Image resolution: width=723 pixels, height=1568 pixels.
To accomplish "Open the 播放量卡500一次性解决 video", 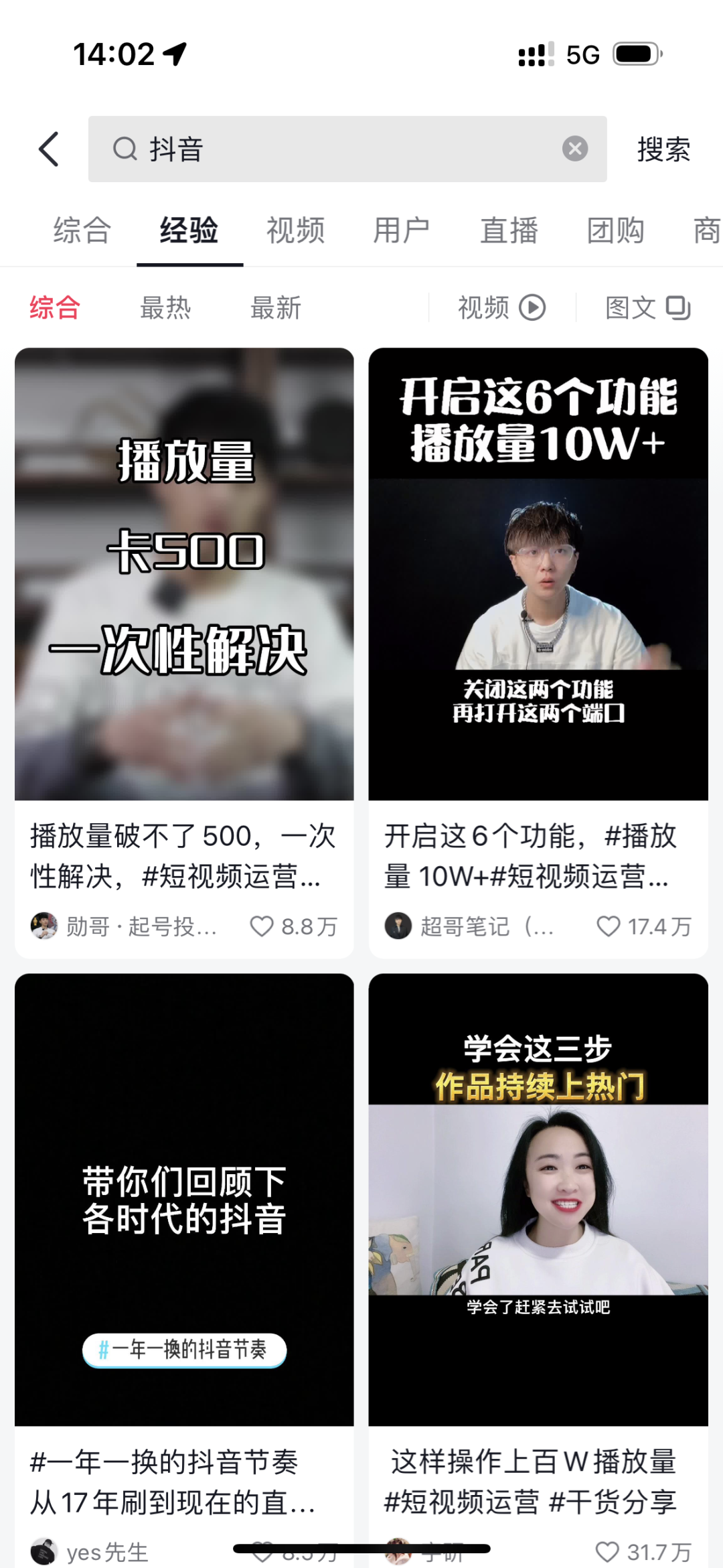I will [x=184, y=573].
